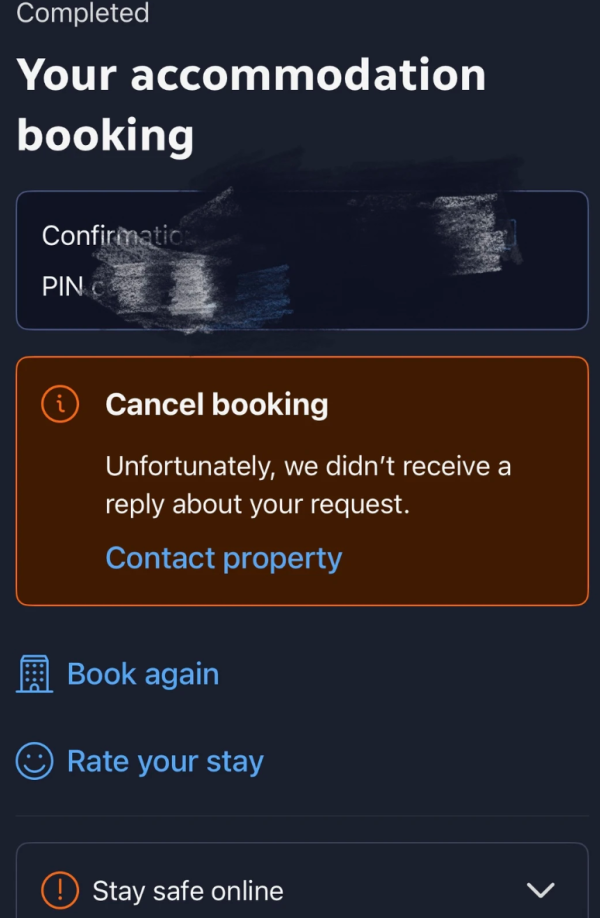
Task: Expand the Stay safe online section
Action: point(540,890)
